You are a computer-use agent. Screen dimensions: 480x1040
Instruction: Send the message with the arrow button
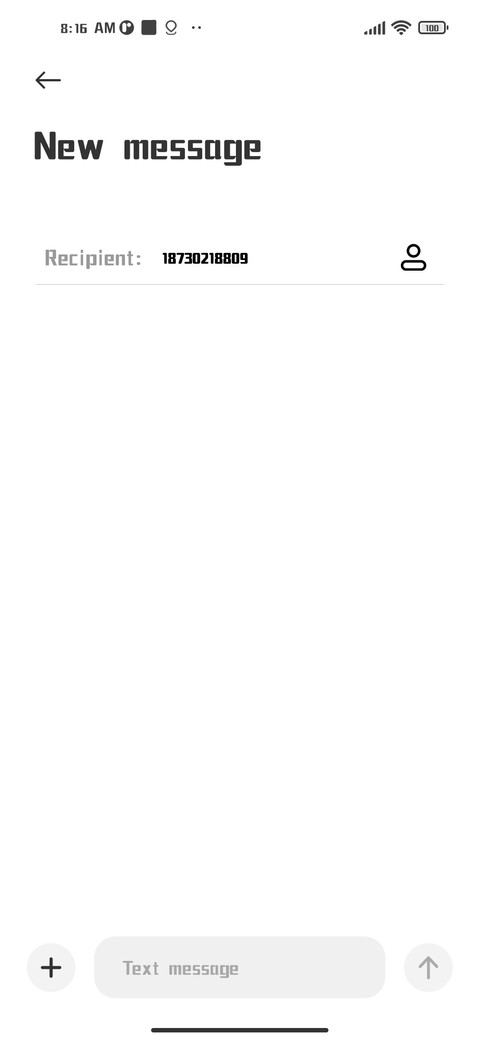[x=428, y=968]
